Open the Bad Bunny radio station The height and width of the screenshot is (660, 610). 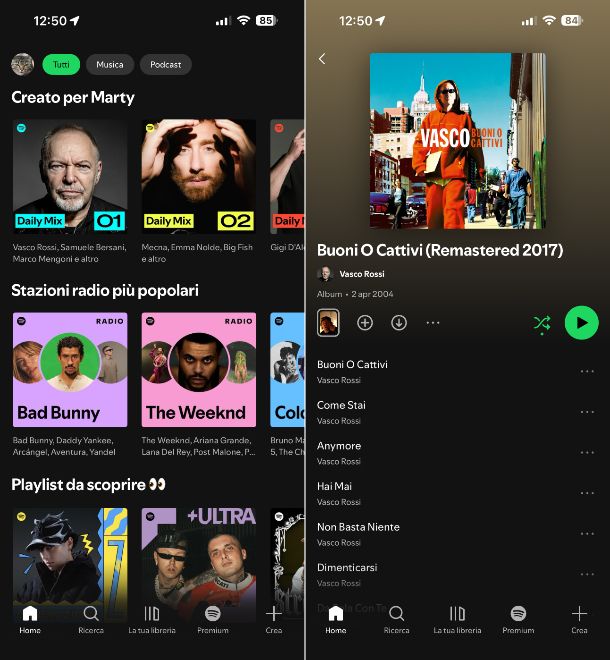[70, 370]
